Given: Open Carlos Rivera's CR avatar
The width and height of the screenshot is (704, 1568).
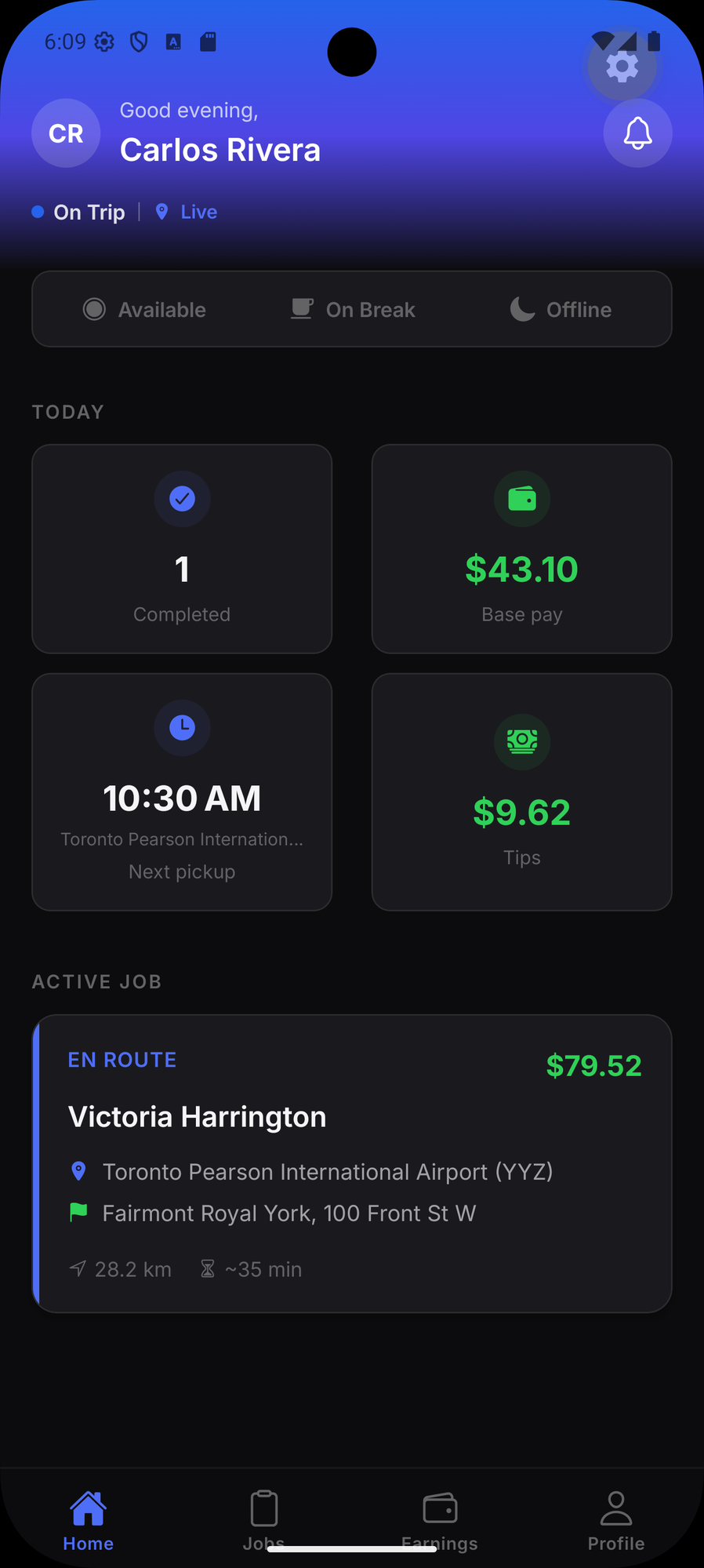Looking at the screenshot, I should [66, 133].
